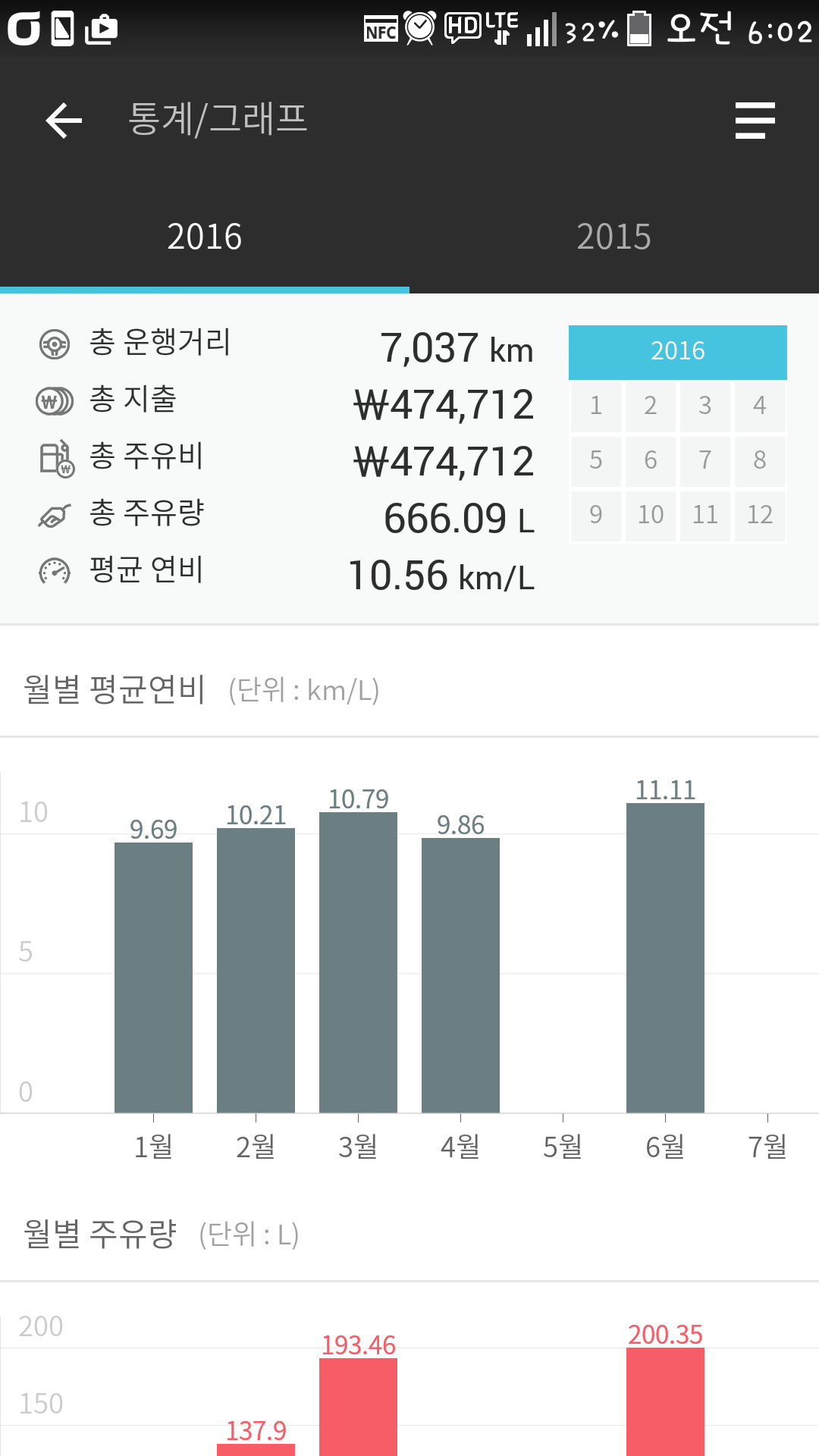The height and width of the screenshot is (1456, 819).
Task: Choose month 5 in the picker
Action: coord(596,460)
